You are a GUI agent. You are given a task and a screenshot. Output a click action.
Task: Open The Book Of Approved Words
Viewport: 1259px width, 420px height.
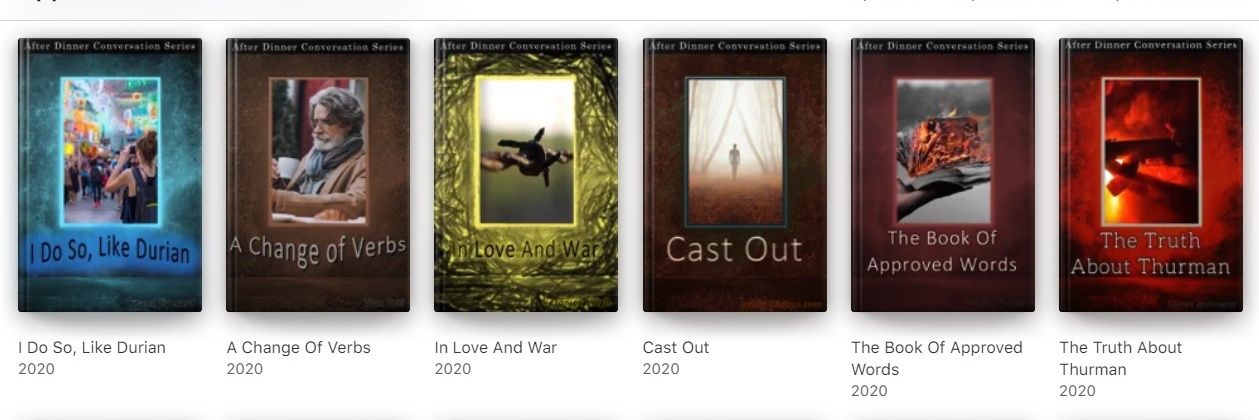(942, 175)
